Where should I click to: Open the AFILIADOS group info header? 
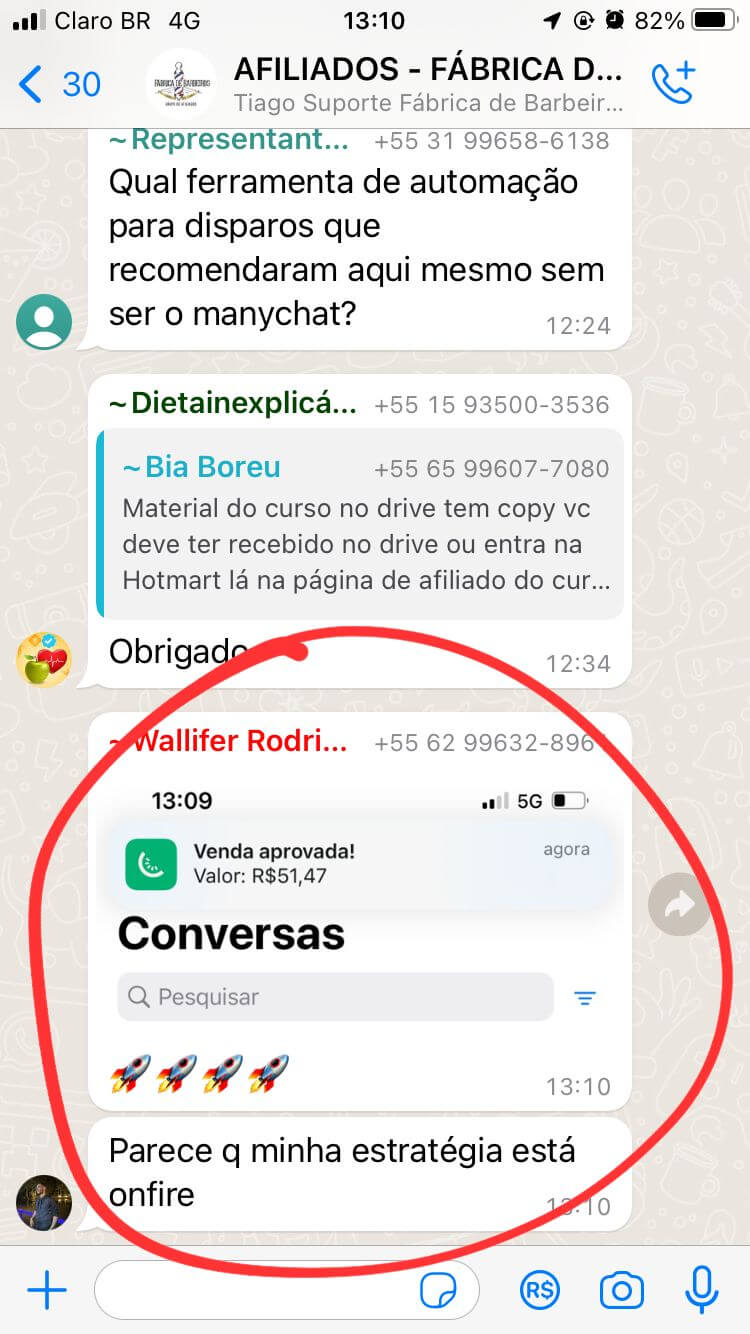428,84
